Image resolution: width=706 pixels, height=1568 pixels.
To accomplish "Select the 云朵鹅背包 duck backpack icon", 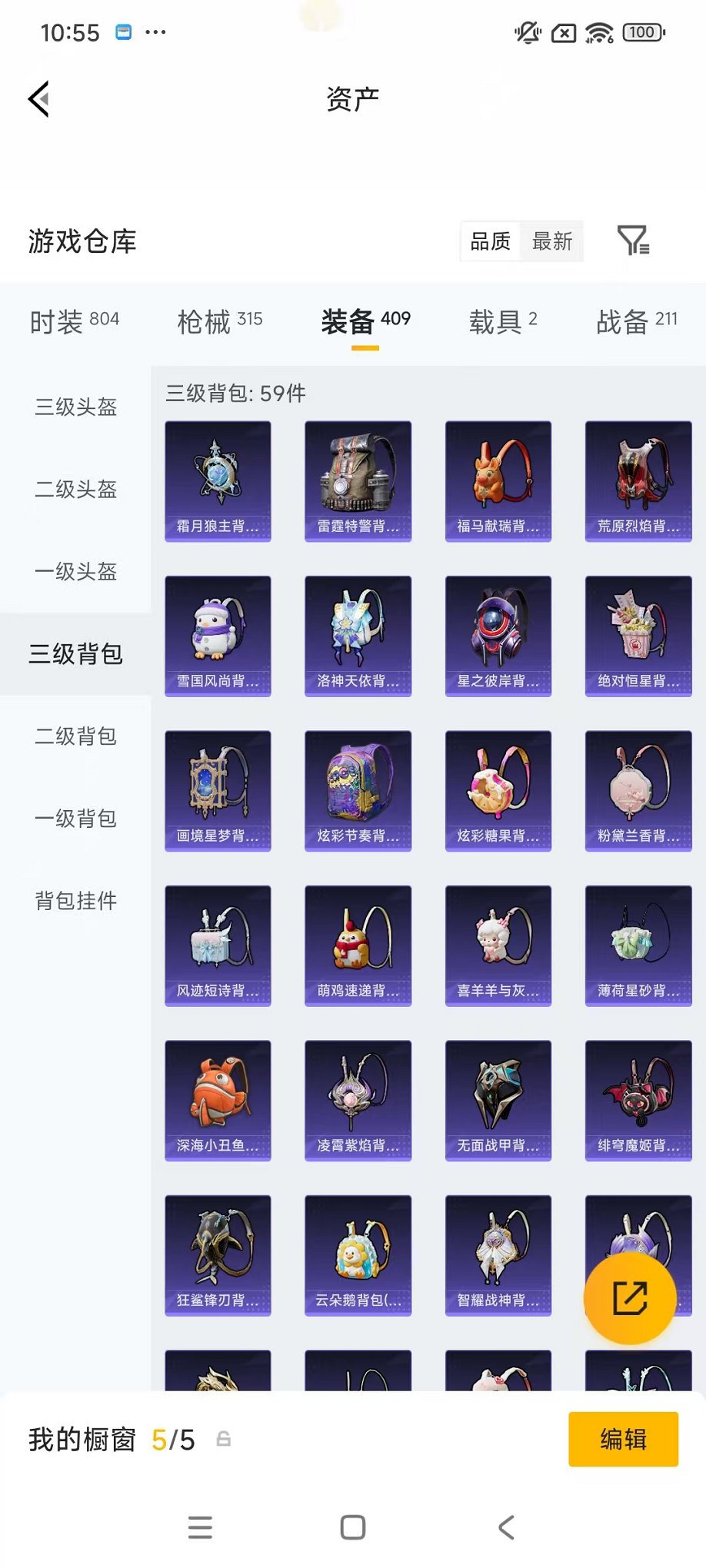I will pos(358,1256).
